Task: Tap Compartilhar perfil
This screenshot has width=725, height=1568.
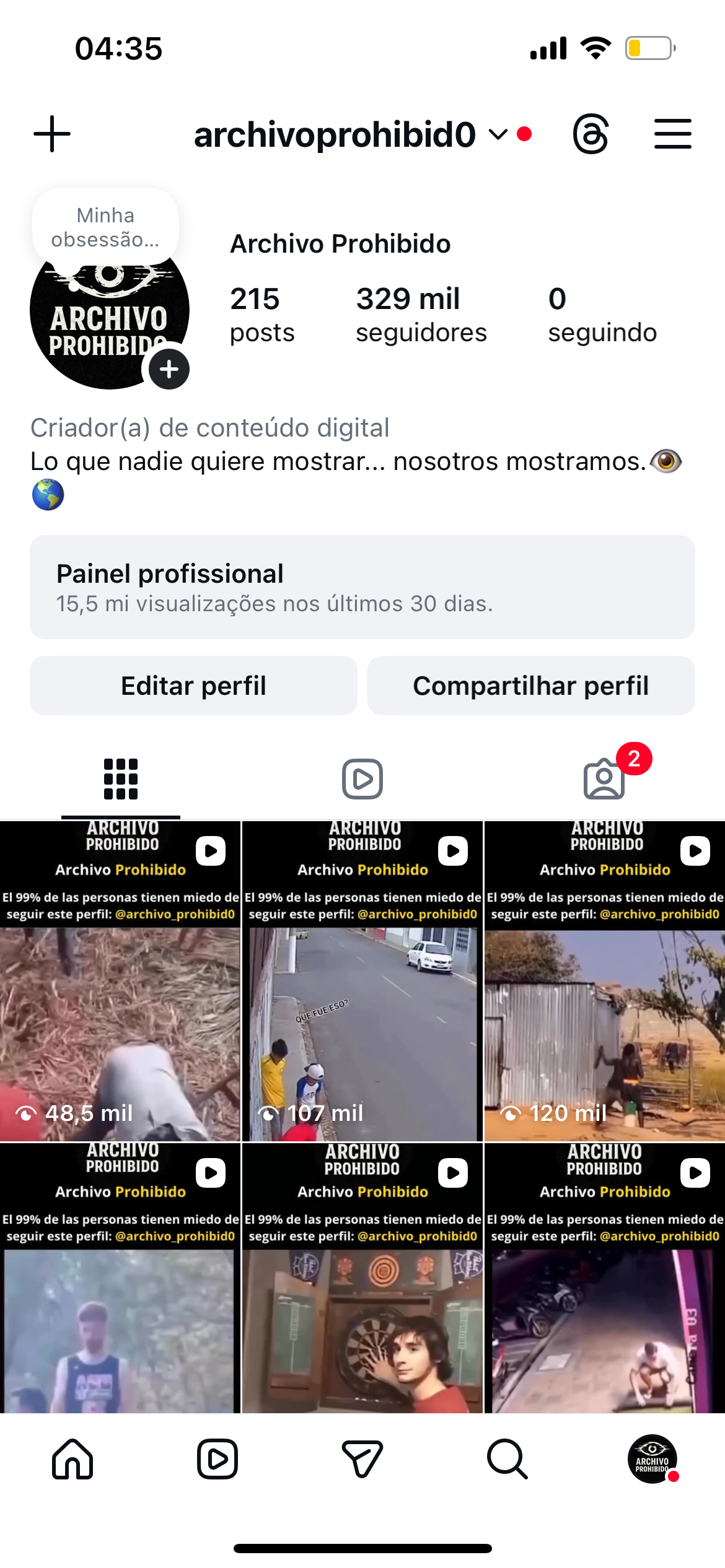Action: pos(530,686)
